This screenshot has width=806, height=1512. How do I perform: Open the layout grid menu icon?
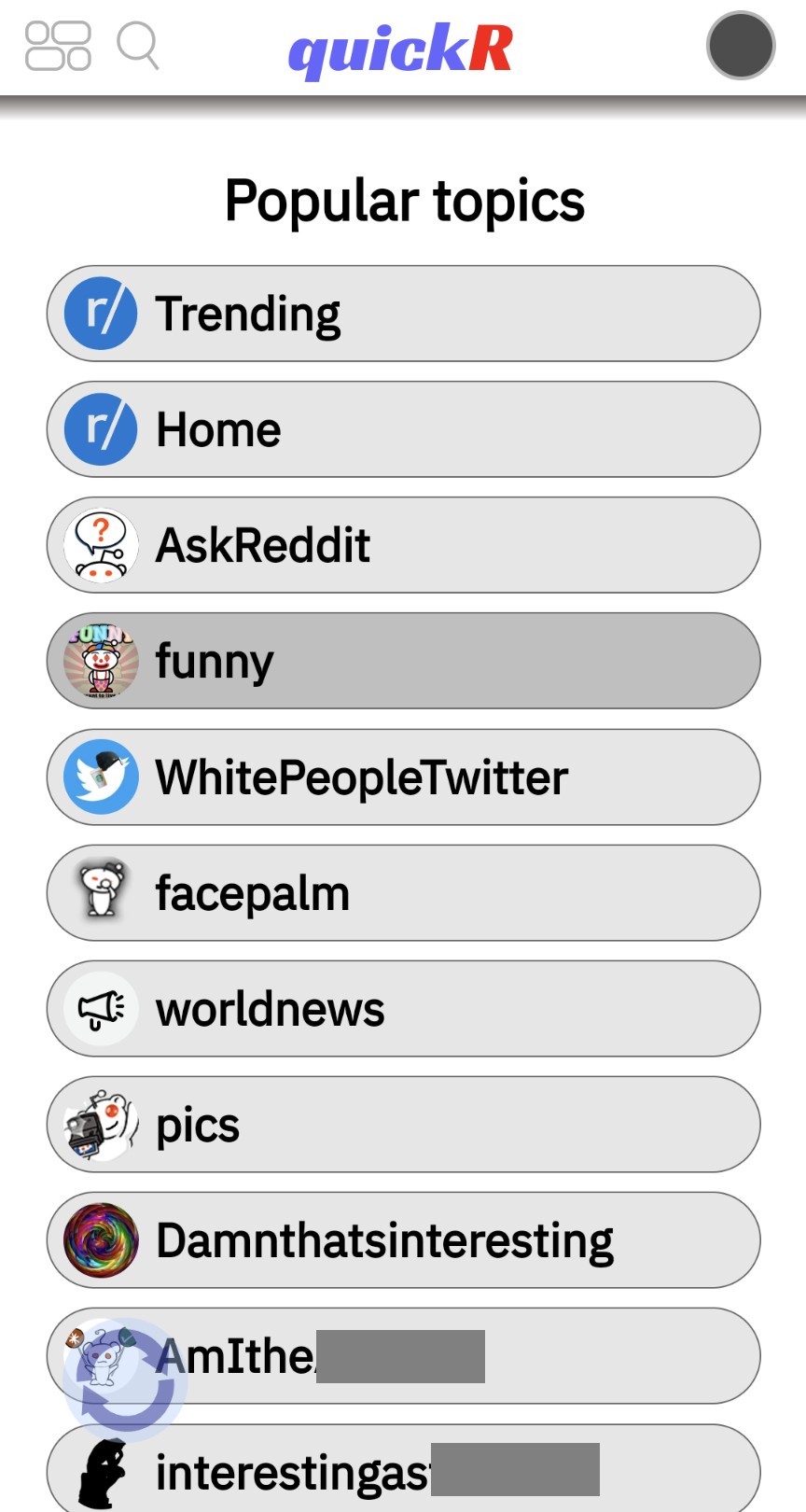point(58,46)
